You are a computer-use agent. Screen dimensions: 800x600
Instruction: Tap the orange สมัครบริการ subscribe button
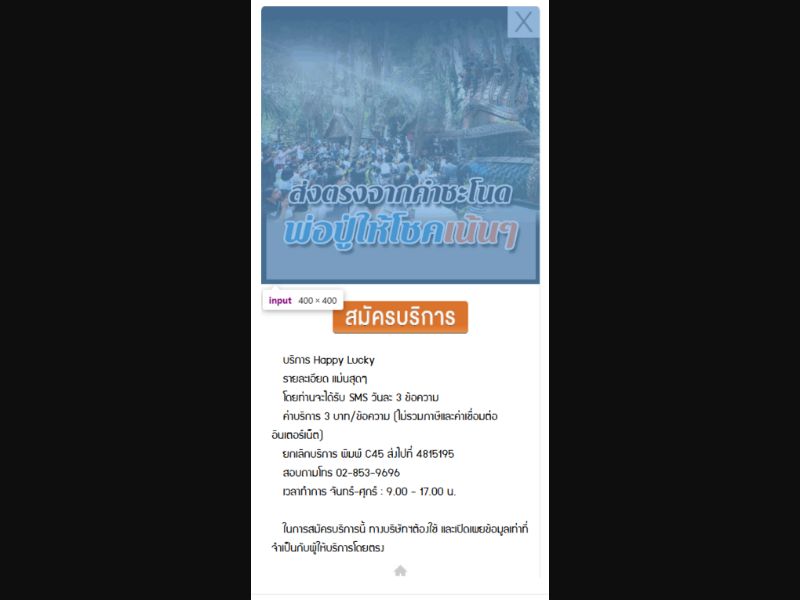click(400, 317)
